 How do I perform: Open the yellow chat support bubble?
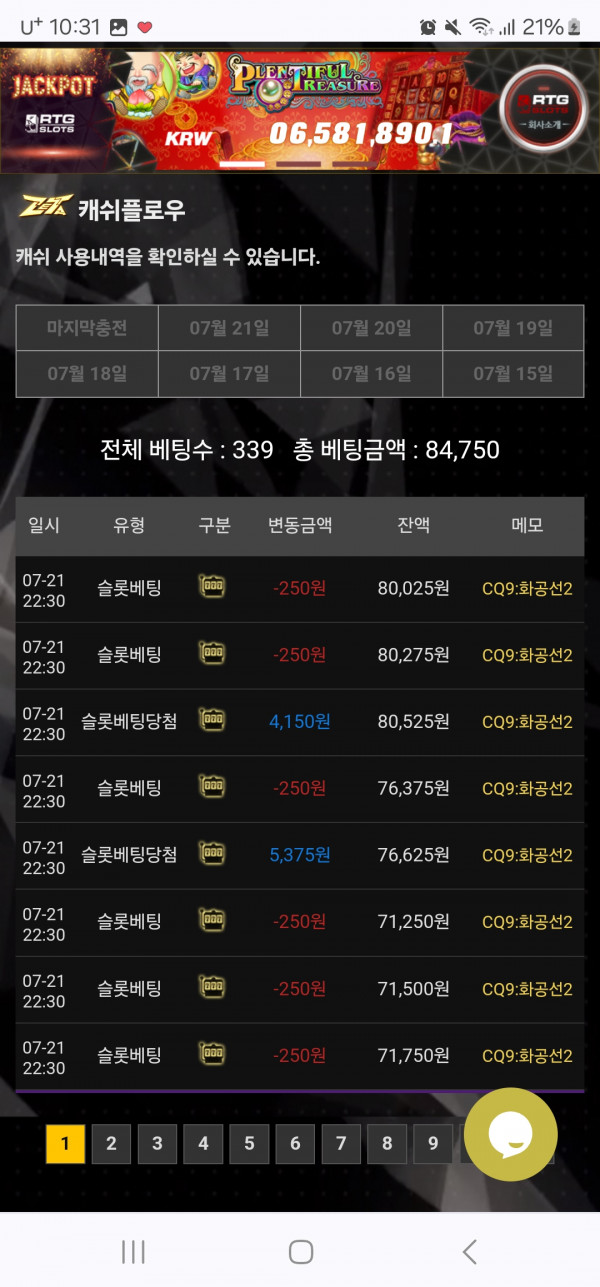tap(510, 1134)
